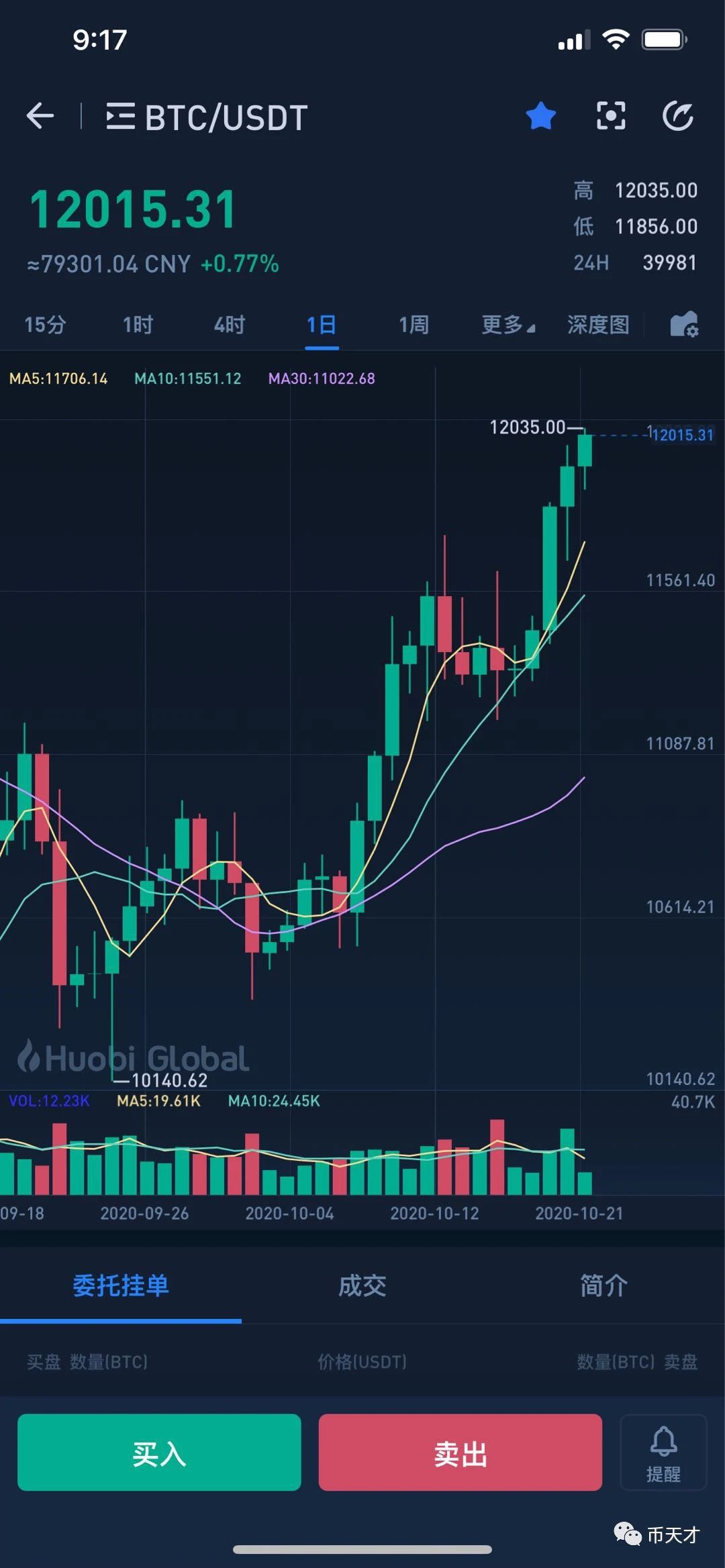725x1568 pixels.
Task: Open the 深度图 depth chart
Action: tap(598, 325)
